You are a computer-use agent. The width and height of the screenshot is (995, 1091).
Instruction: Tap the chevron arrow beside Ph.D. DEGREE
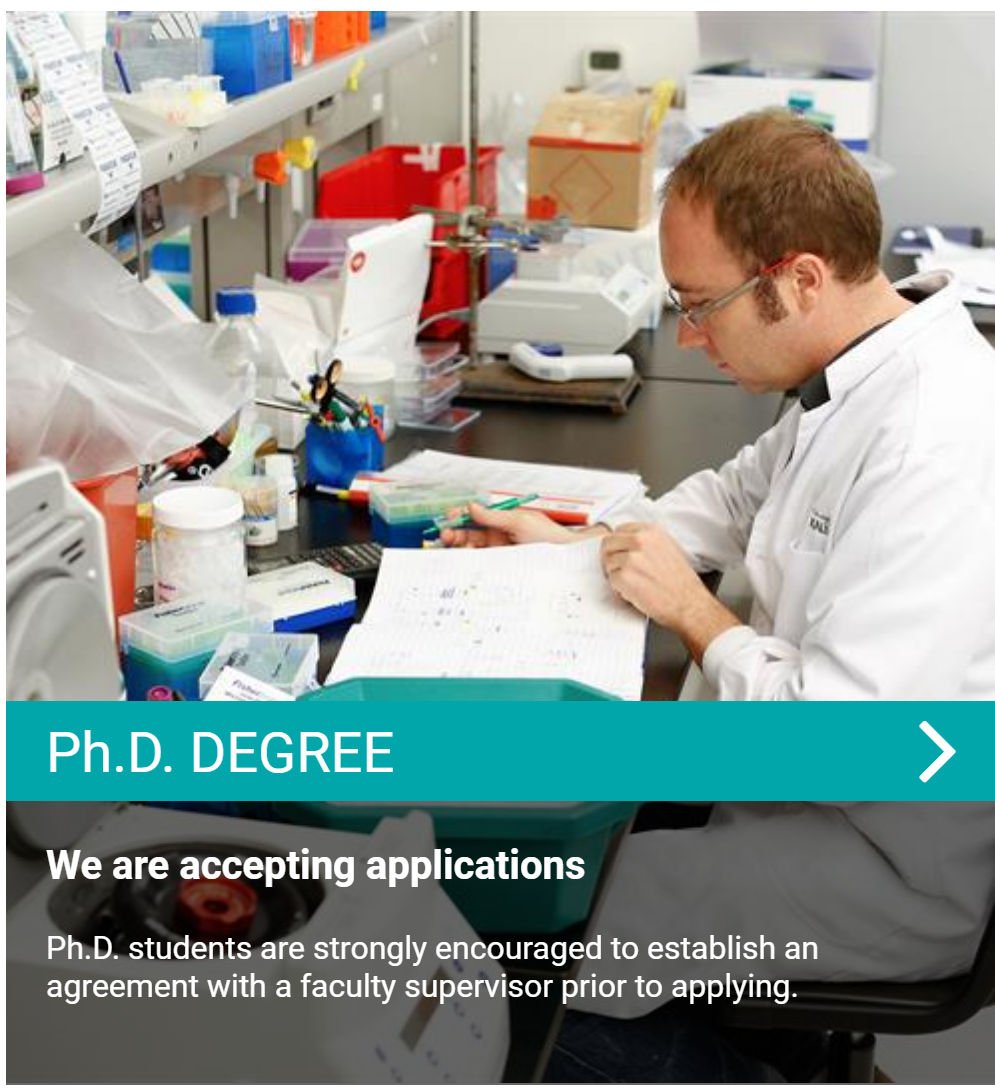(937, 752)
